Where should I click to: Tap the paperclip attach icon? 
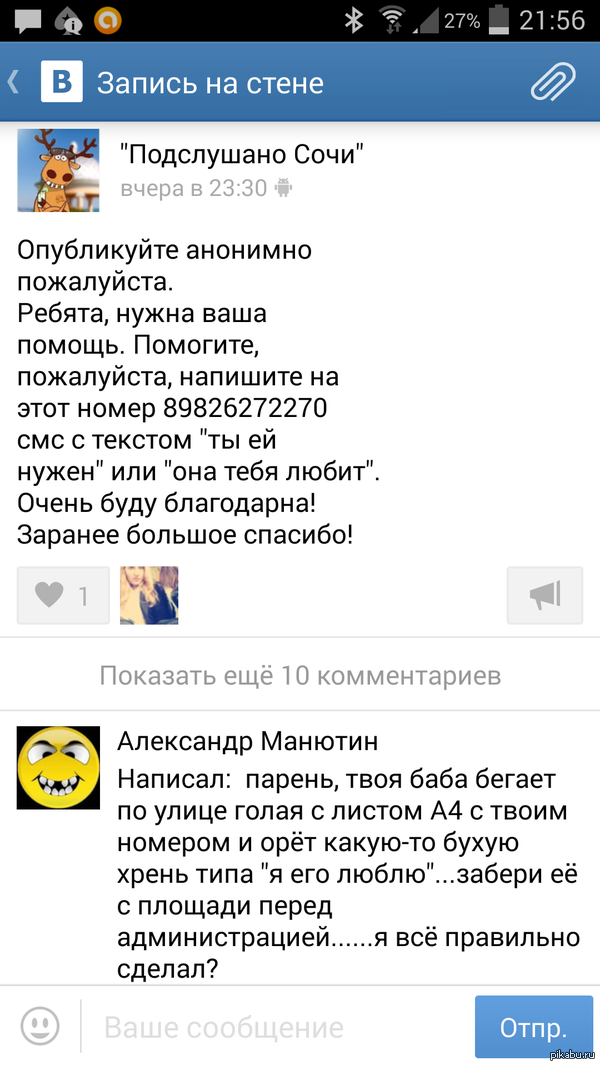[x=553, y=83]
